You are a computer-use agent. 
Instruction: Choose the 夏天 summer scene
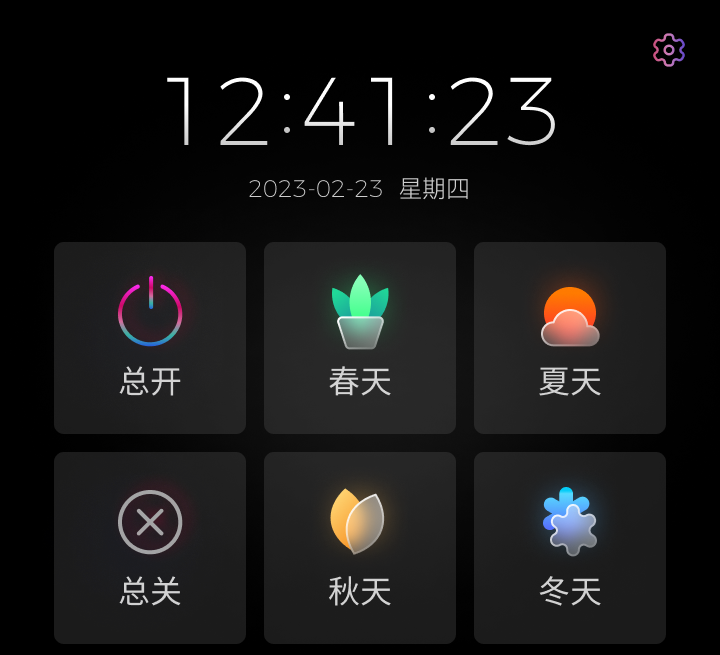coord(570,338)
